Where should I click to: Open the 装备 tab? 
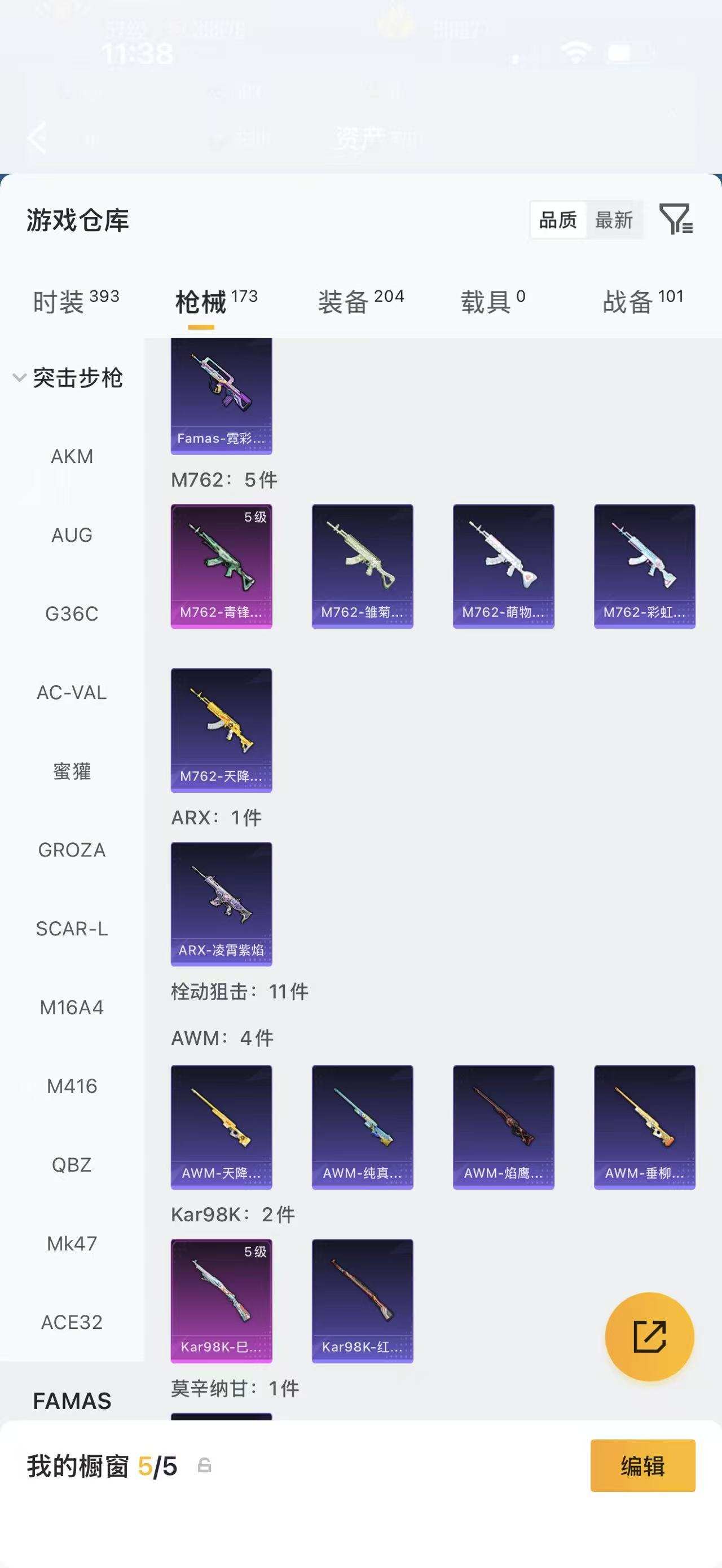(x=360, y=301)
